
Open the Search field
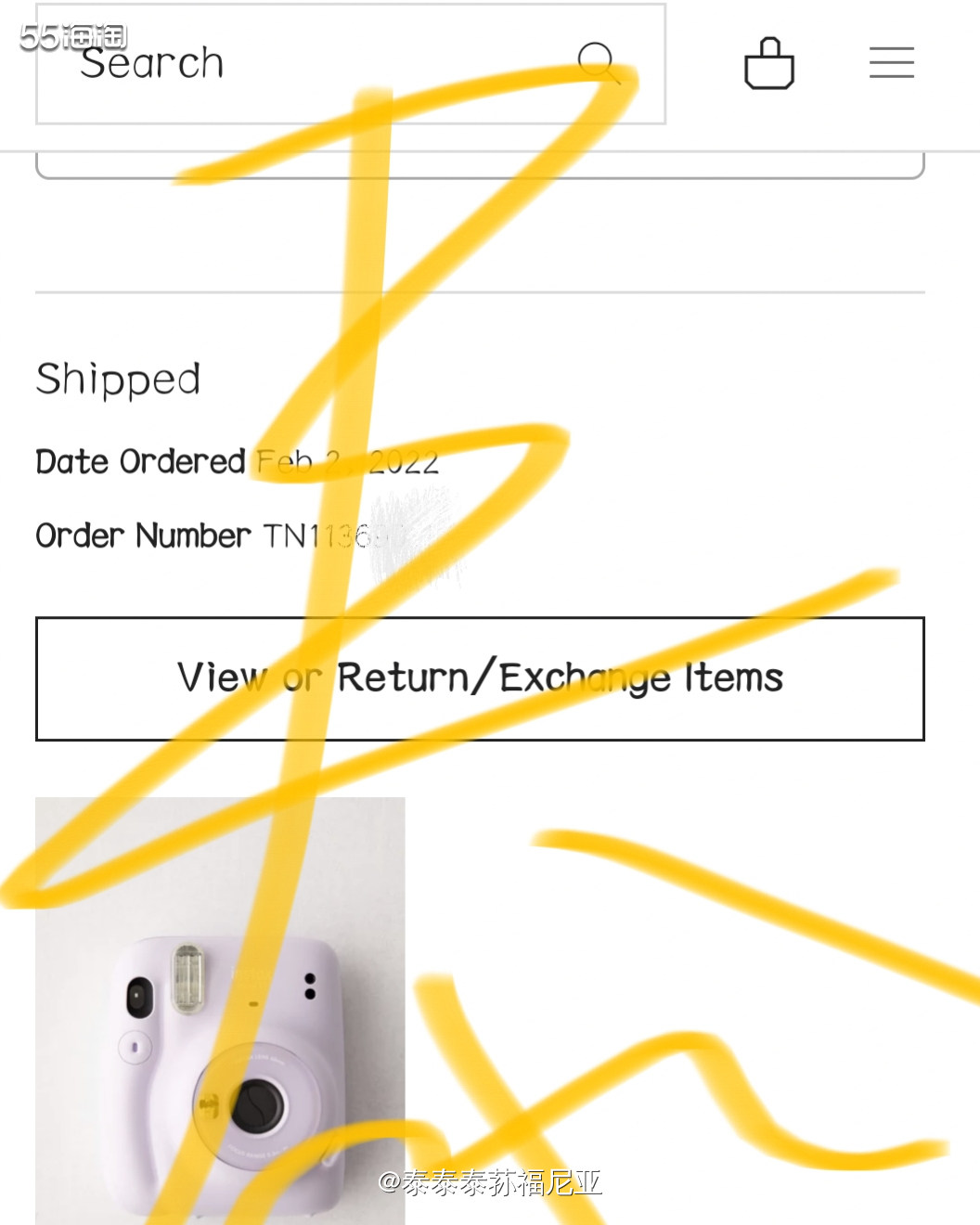point(306,64)
